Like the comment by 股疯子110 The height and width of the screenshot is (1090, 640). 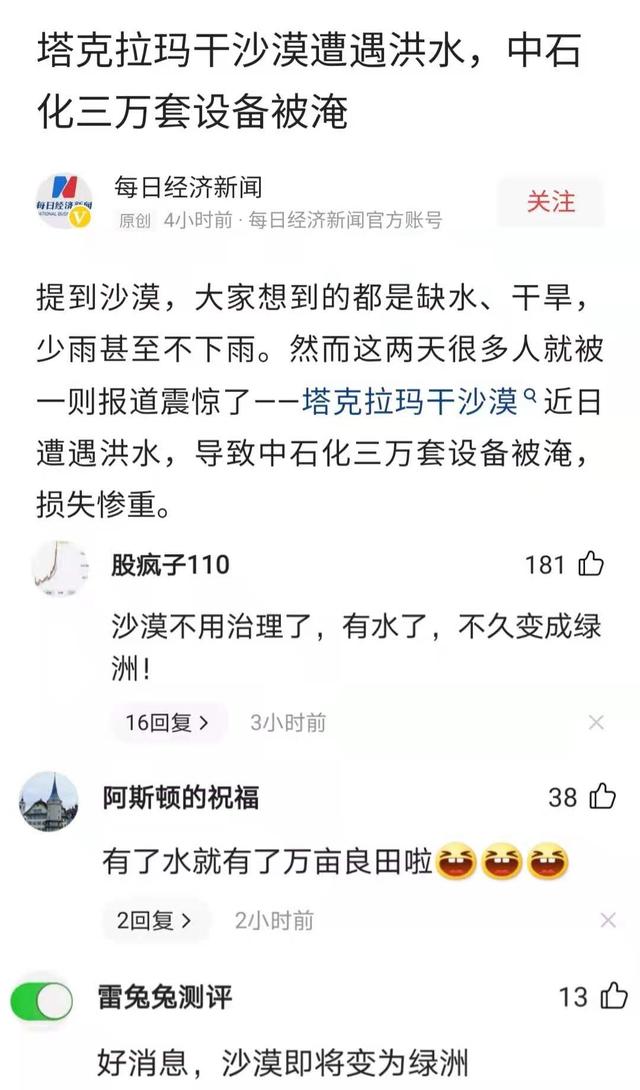click(x=591, y=565)
